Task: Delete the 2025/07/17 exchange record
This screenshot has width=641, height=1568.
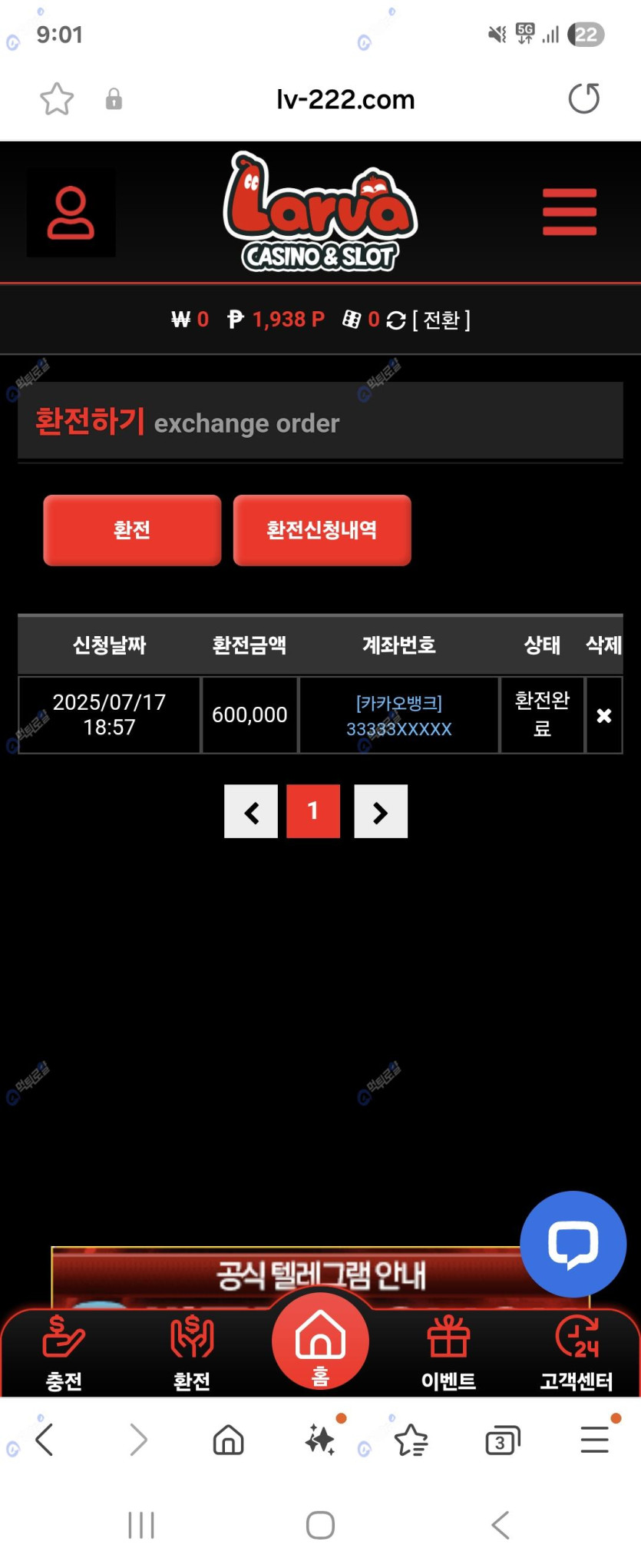Action: (604, 715)
